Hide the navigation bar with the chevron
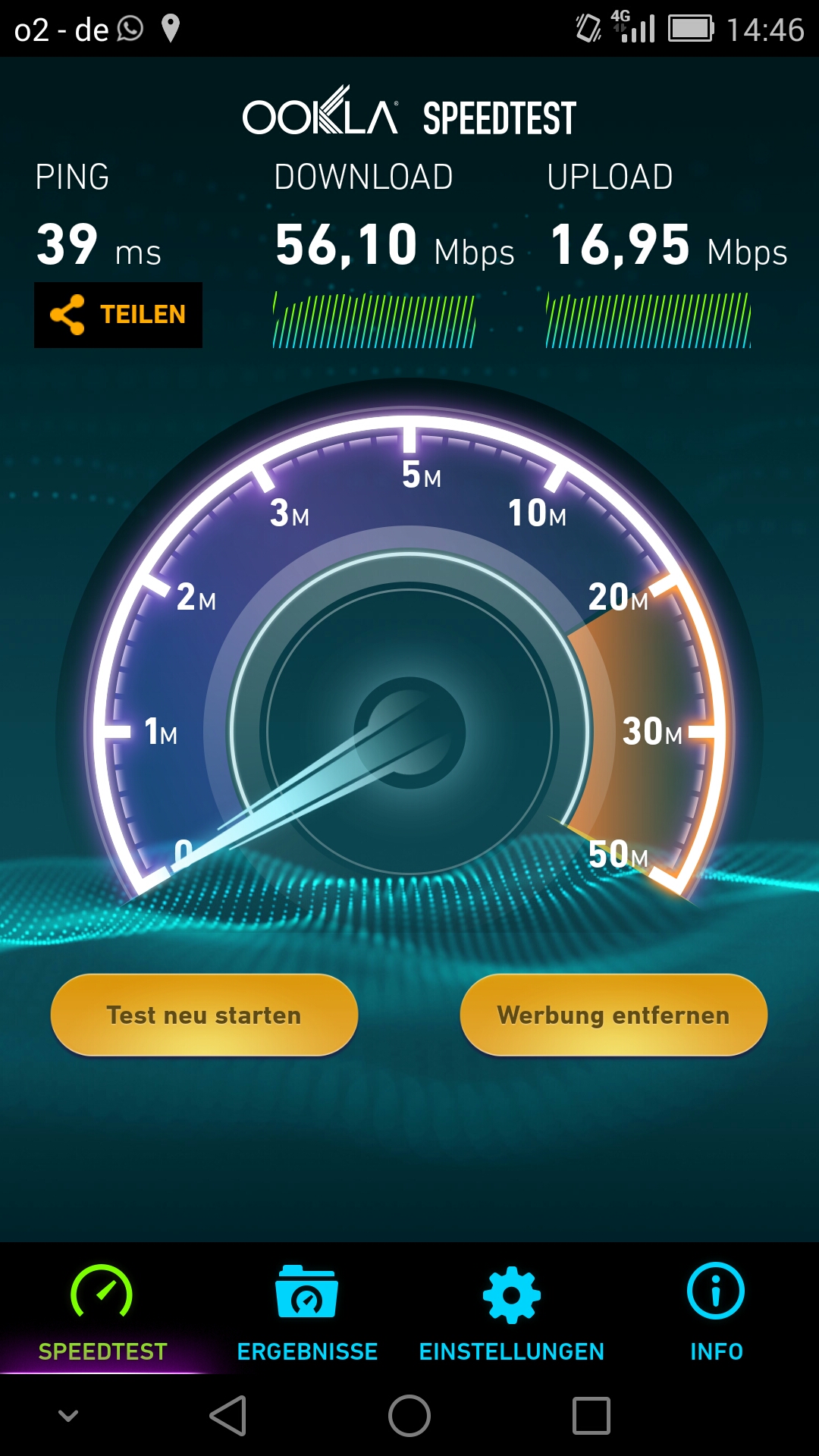The image size is (819, 1456). pos(68,1416)
